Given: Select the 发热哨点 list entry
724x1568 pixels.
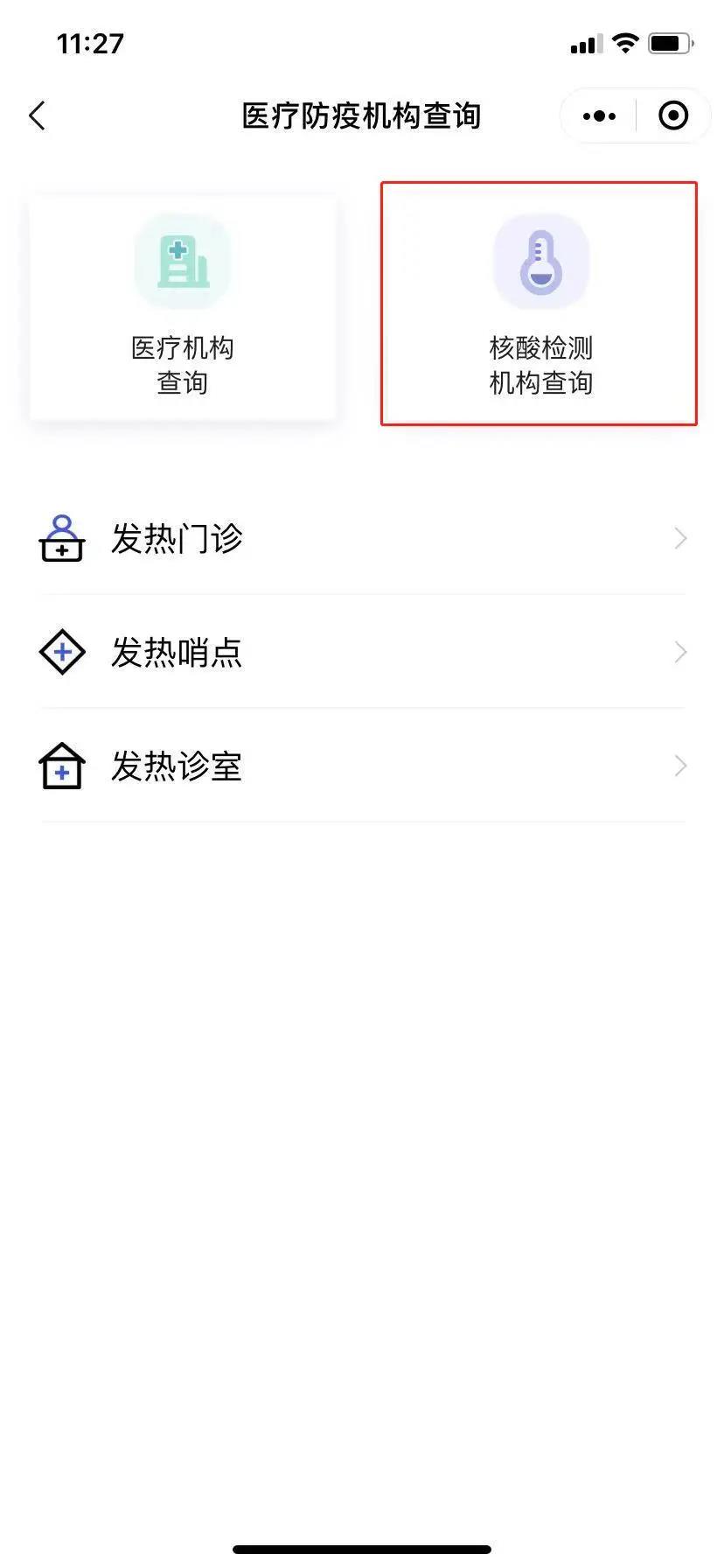Looking at the screenshot, I should pos(178,653).
